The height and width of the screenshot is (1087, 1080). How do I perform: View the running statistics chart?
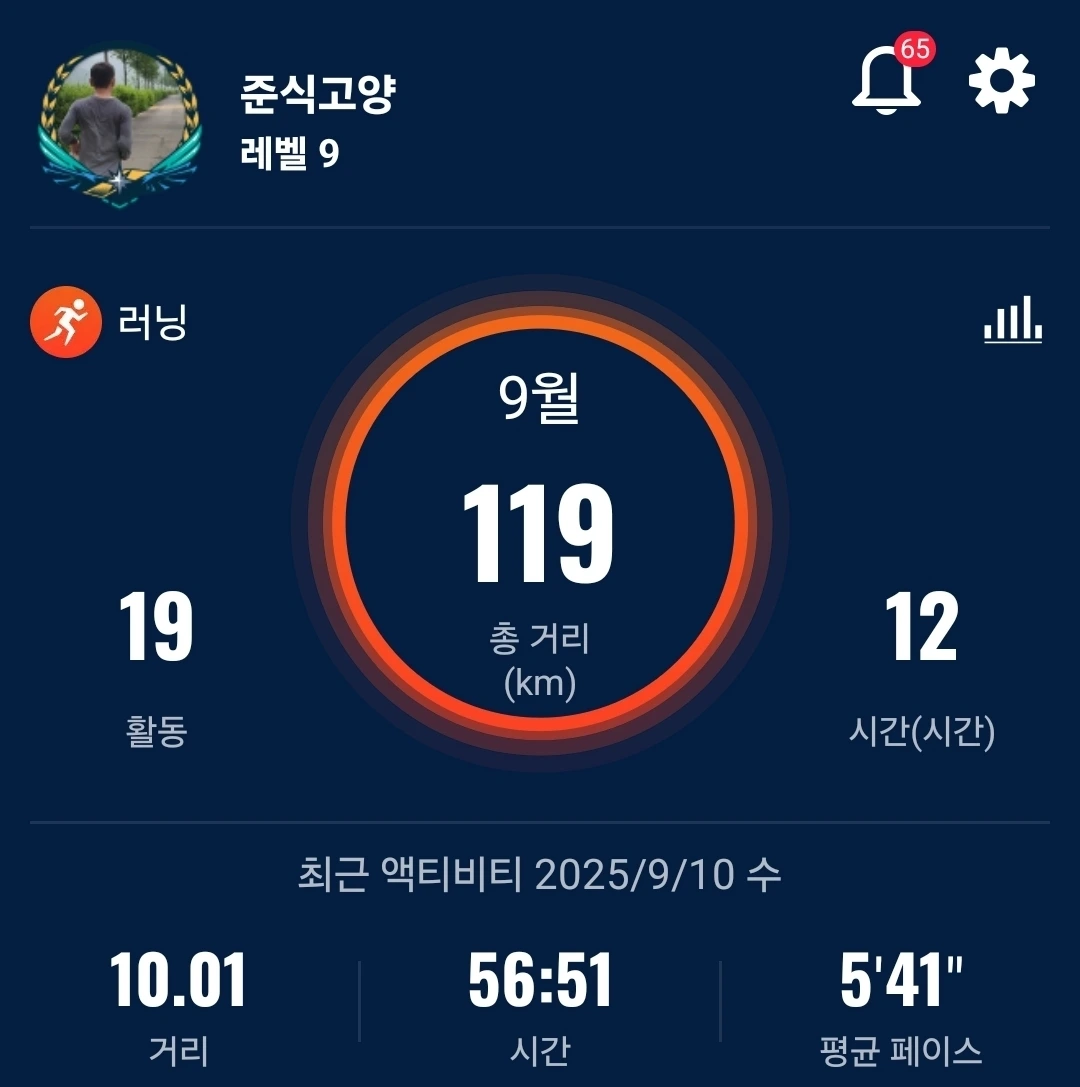pos(1012,322)
